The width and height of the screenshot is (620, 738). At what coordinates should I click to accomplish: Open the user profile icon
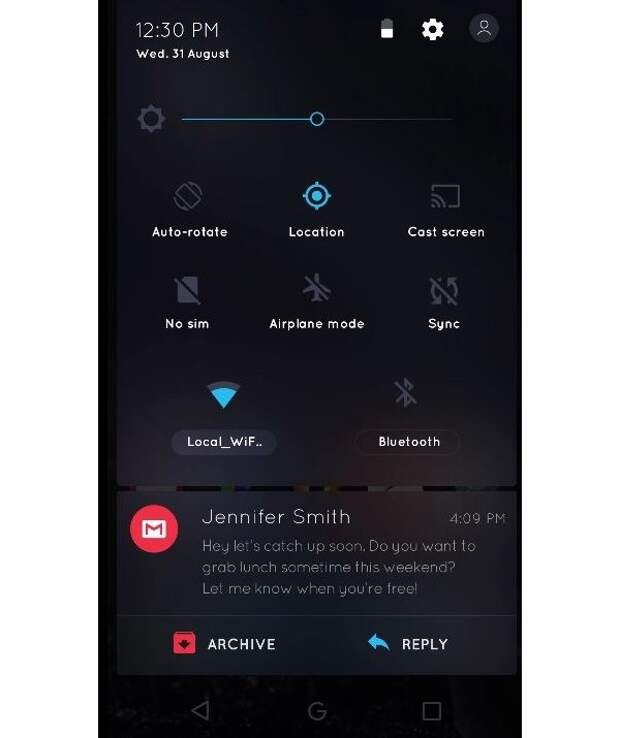click(x=484, y=29)
